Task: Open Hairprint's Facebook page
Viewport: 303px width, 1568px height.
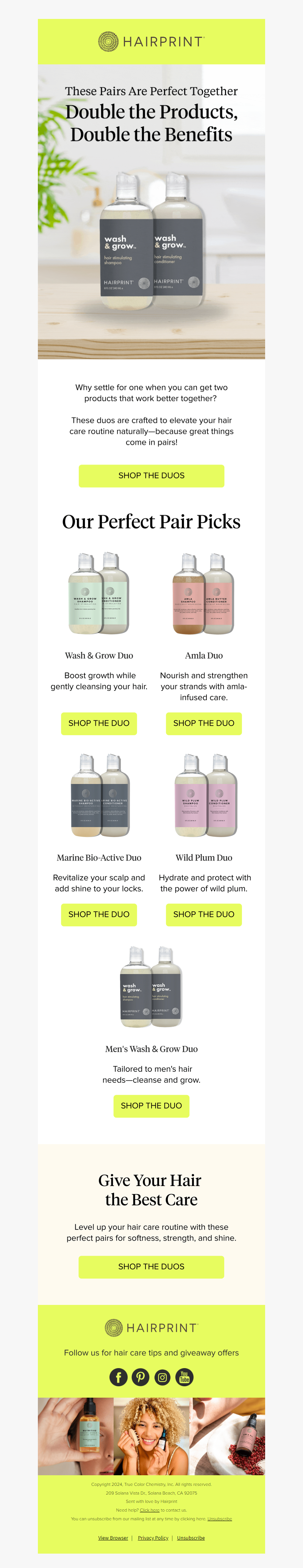Action: point(119,1377)
